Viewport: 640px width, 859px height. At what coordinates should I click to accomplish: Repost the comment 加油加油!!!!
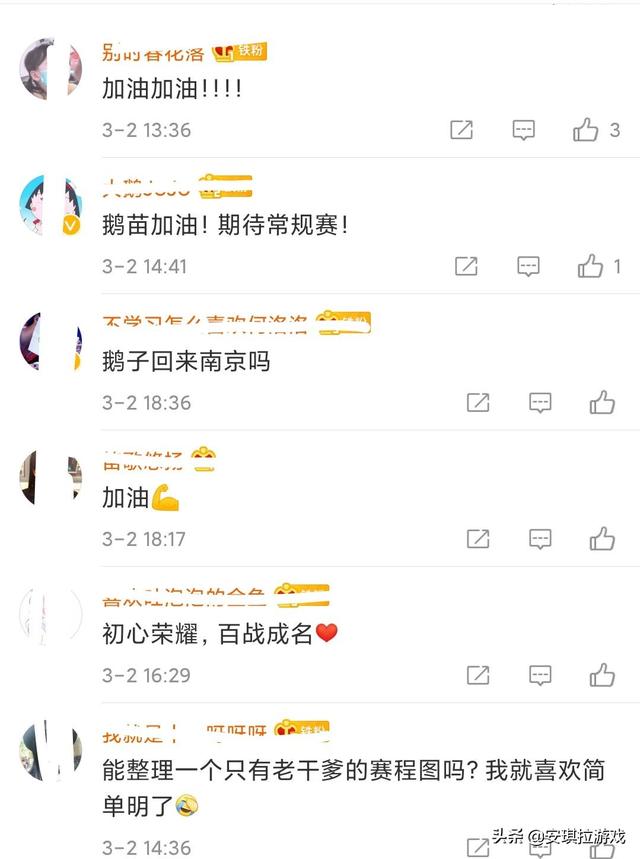tap(461, 130)
